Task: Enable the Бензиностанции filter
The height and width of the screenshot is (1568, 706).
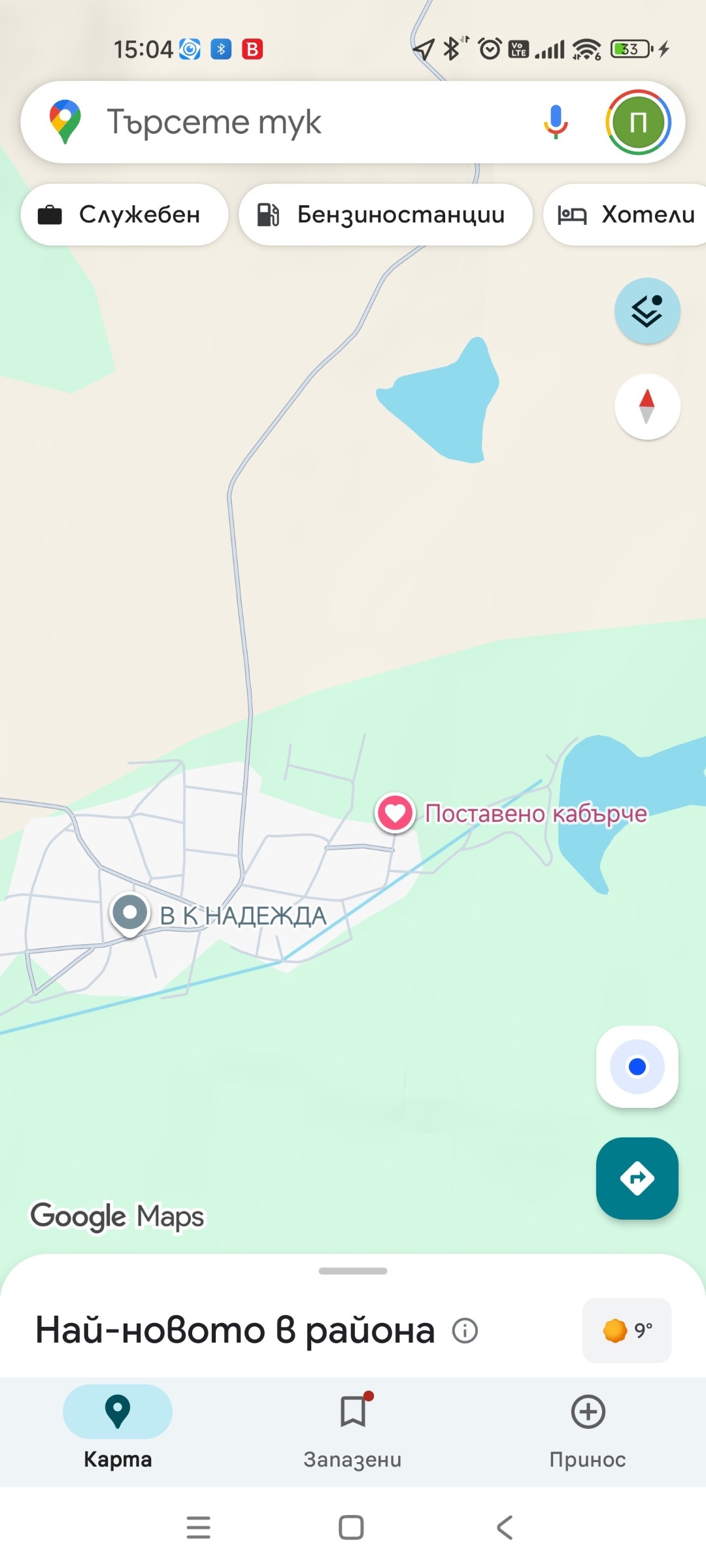Action: pyautogui.click(x=385, y=215)
